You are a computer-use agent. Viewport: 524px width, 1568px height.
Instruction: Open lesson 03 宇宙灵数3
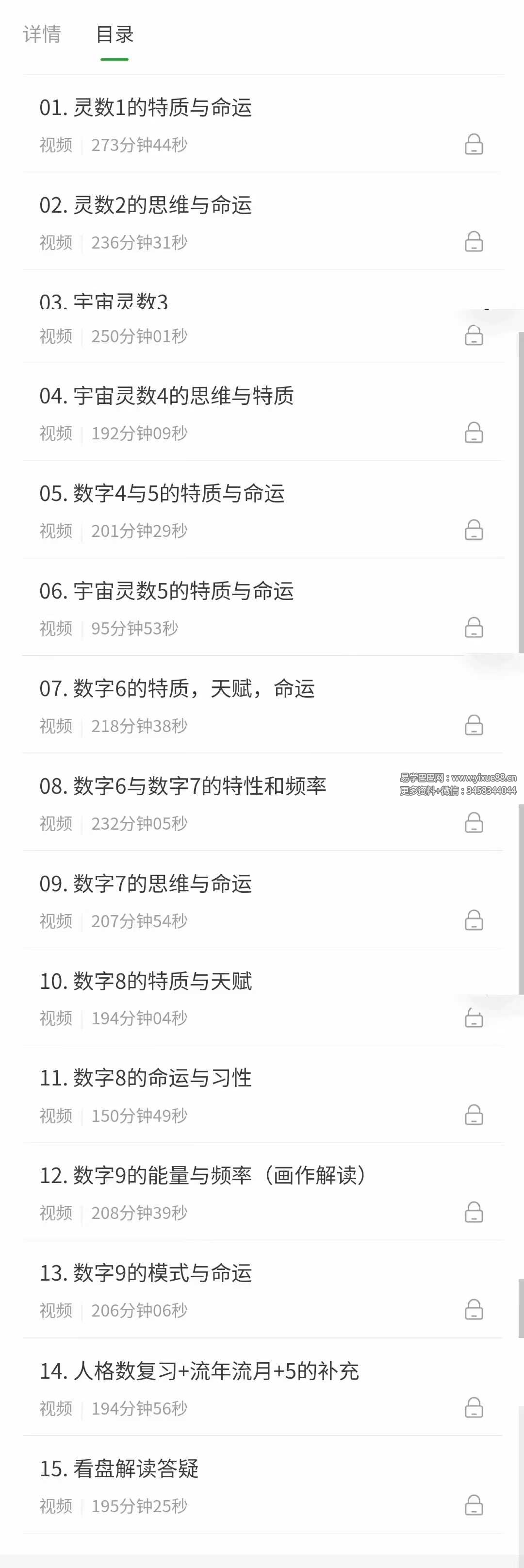click(103, 302)
